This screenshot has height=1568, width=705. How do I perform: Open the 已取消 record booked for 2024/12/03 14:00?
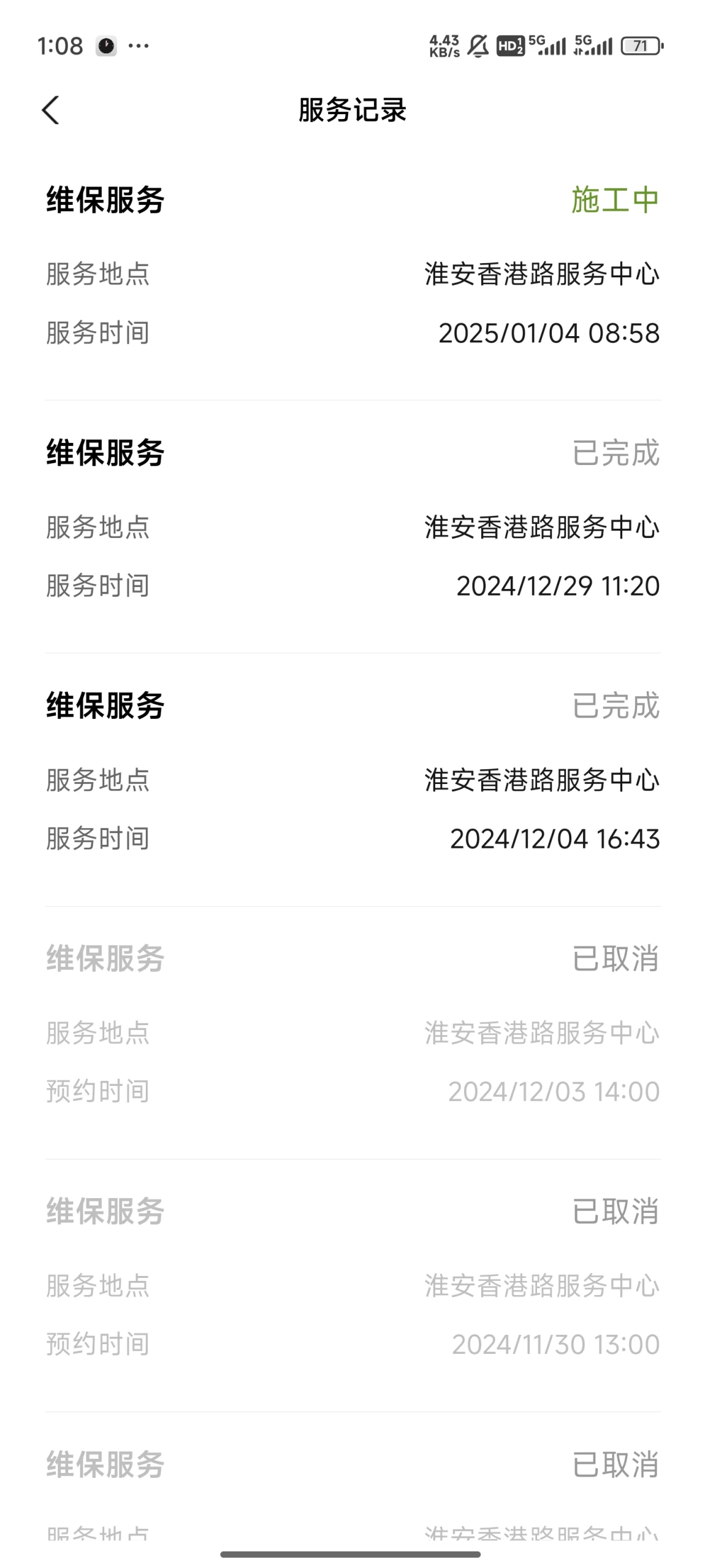pos(352,1032)
